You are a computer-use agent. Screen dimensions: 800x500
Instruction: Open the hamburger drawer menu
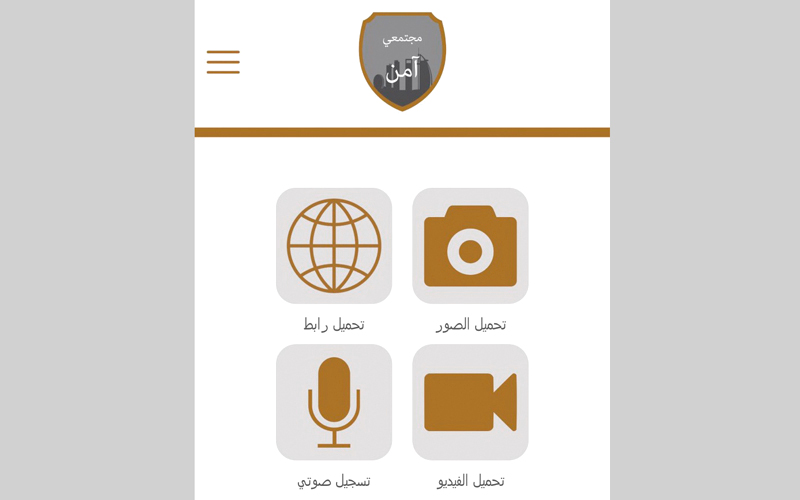tap(223, 62)
